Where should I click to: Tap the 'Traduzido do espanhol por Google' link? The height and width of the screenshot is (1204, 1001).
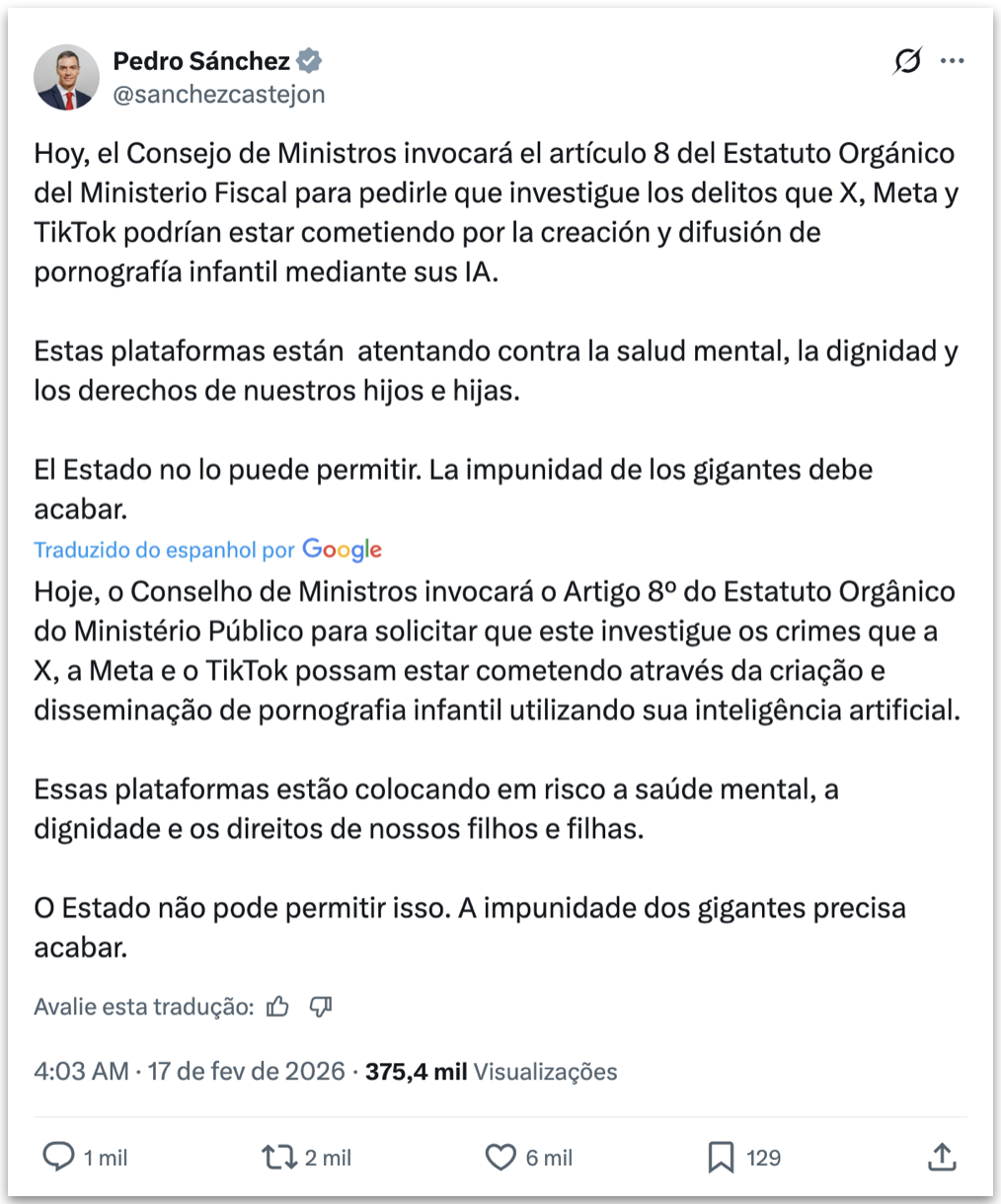[207, 550]
